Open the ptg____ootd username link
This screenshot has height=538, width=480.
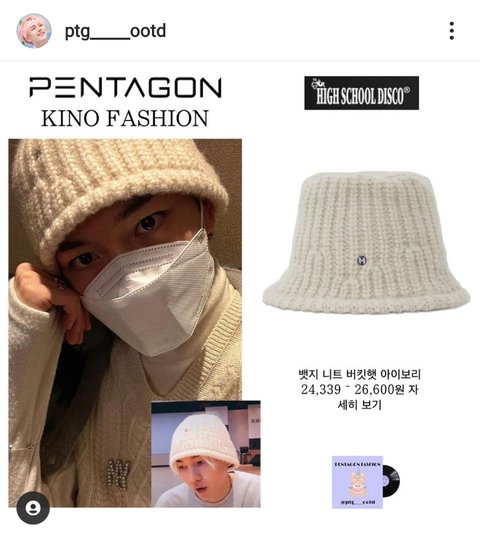[x=115, y=32]
